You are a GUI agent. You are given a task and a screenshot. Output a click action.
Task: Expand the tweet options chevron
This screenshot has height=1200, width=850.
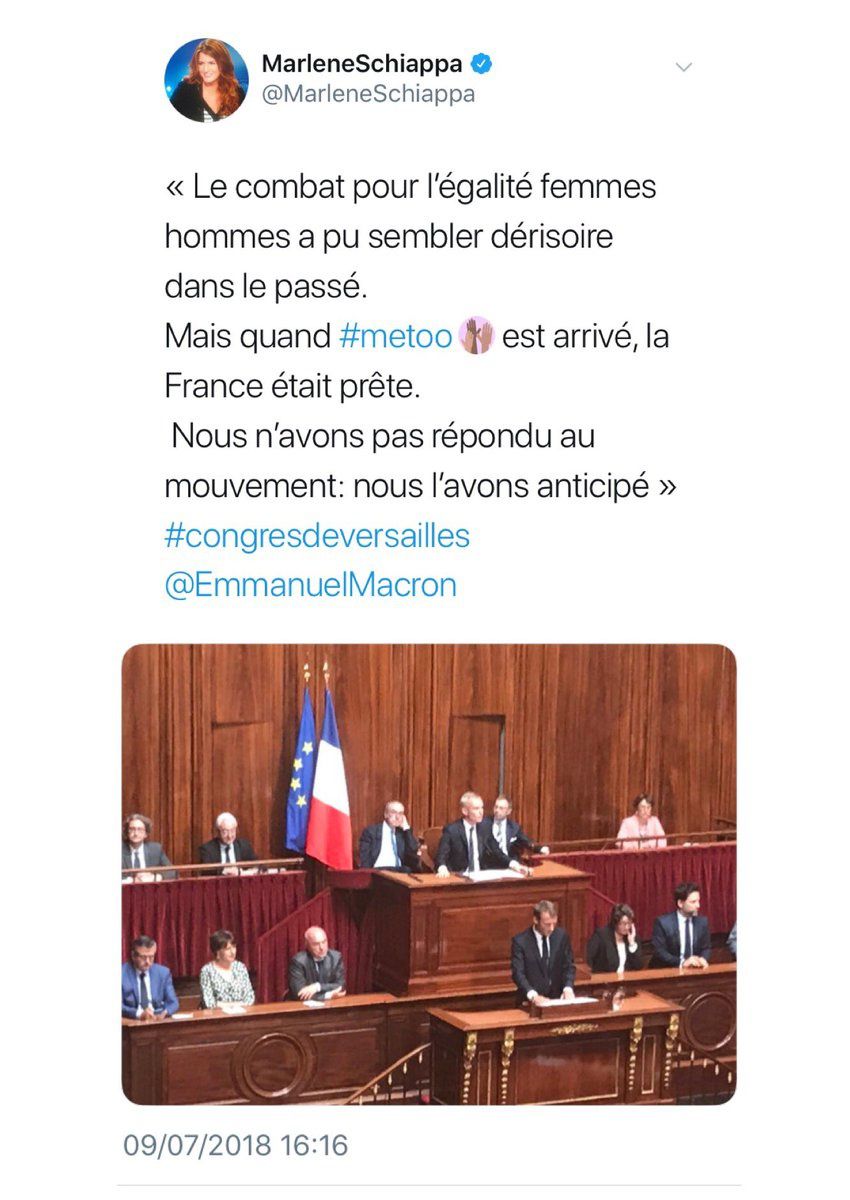pyautogui.click(x=684, y=67)
